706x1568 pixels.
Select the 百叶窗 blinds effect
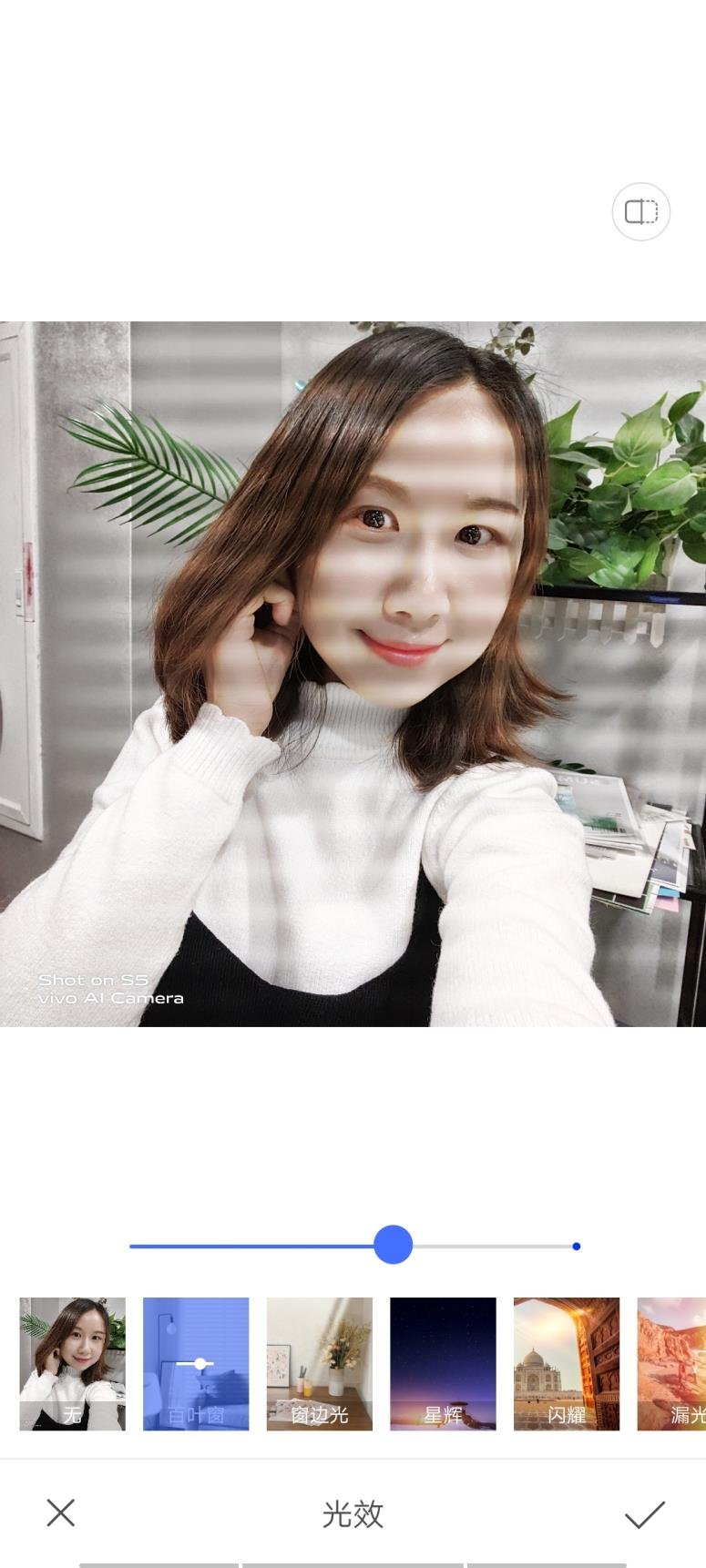coord(196,1363)
